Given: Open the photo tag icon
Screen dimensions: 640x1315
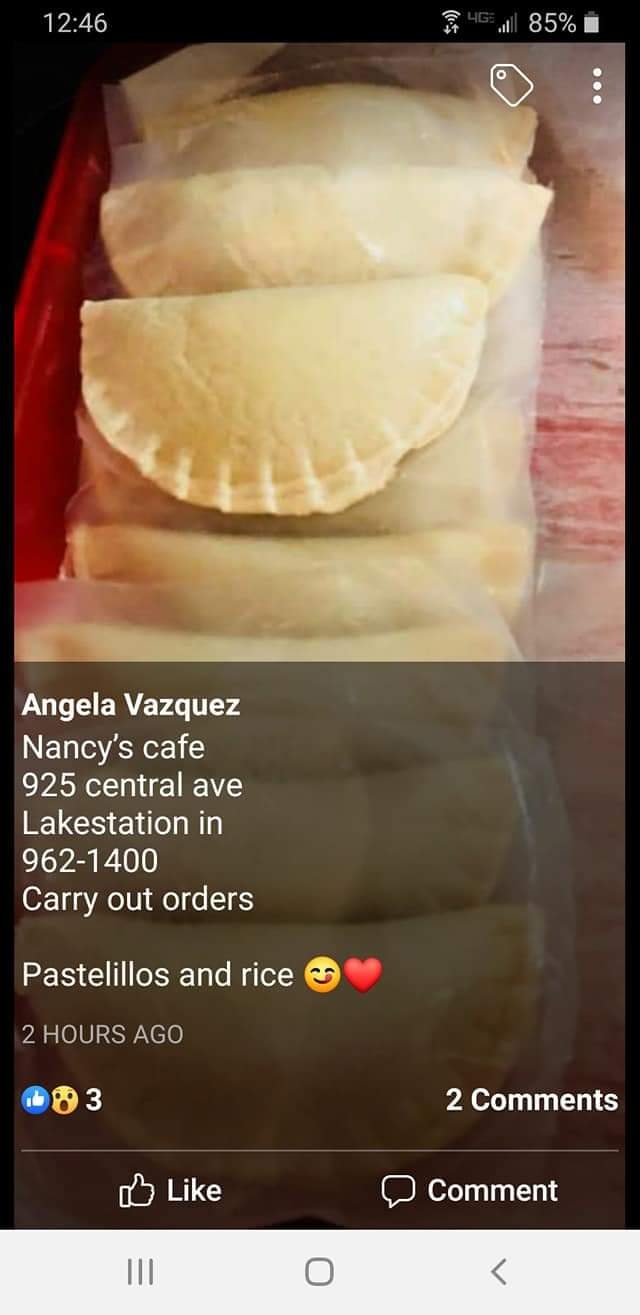Looking at the screenshot, I should (x=511, y=86).
